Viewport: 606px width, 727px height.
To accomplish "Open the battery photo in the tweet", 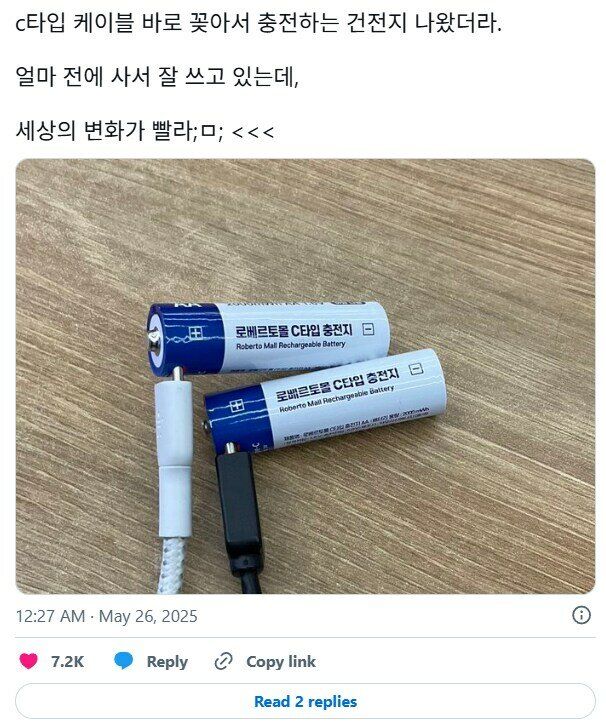I will point(305,377).
